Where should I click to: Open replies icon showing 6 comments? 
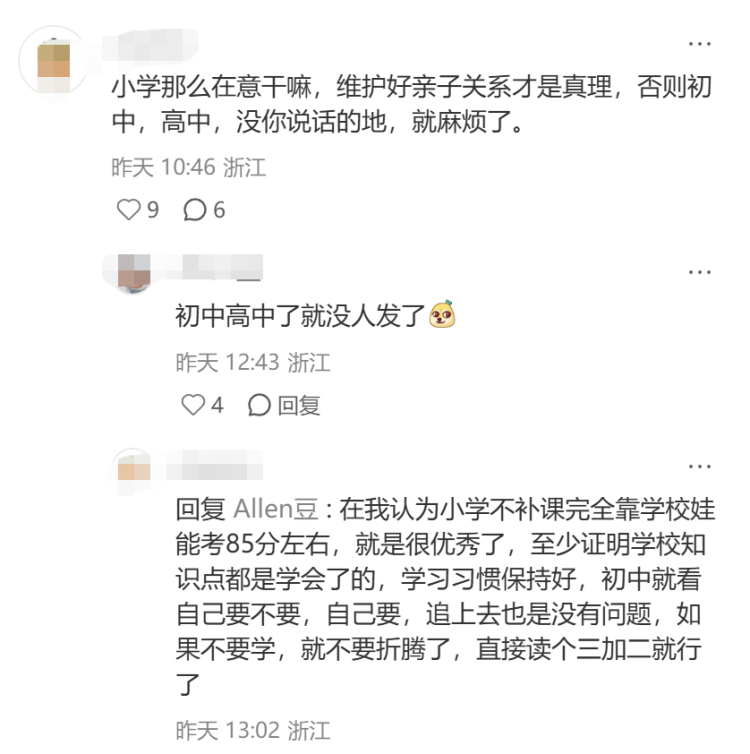[x=195, y=210]
